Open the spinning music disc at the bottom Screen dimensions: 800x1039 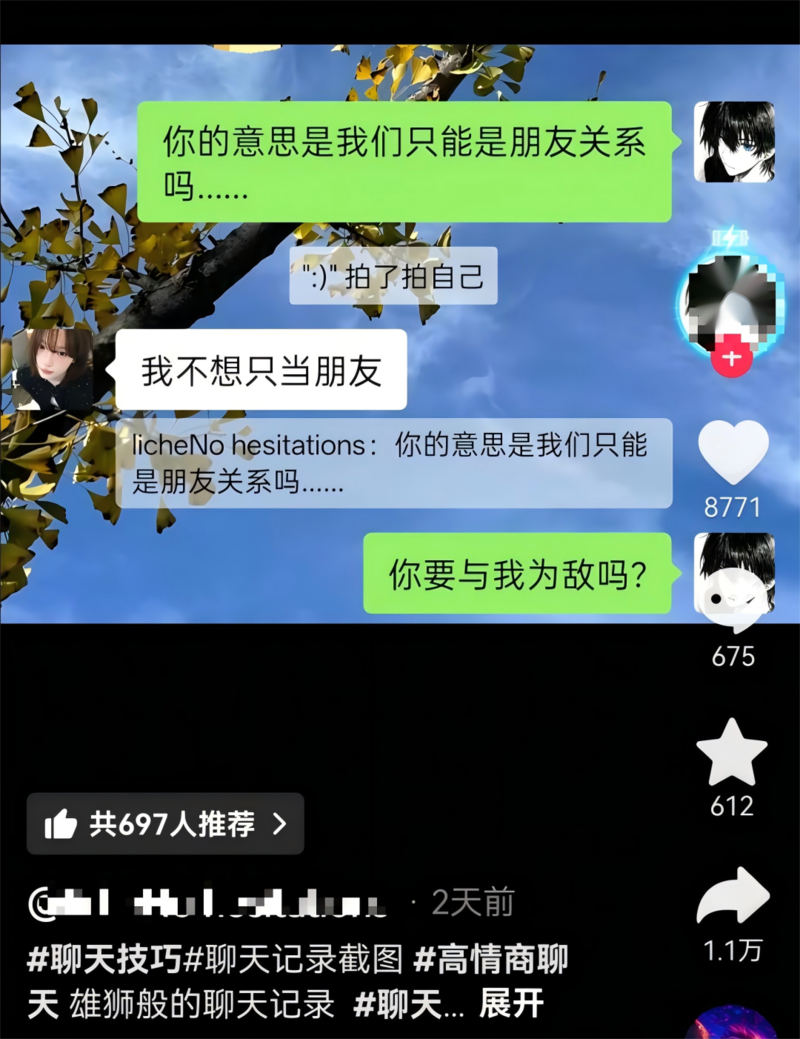tap(732, 1026)
